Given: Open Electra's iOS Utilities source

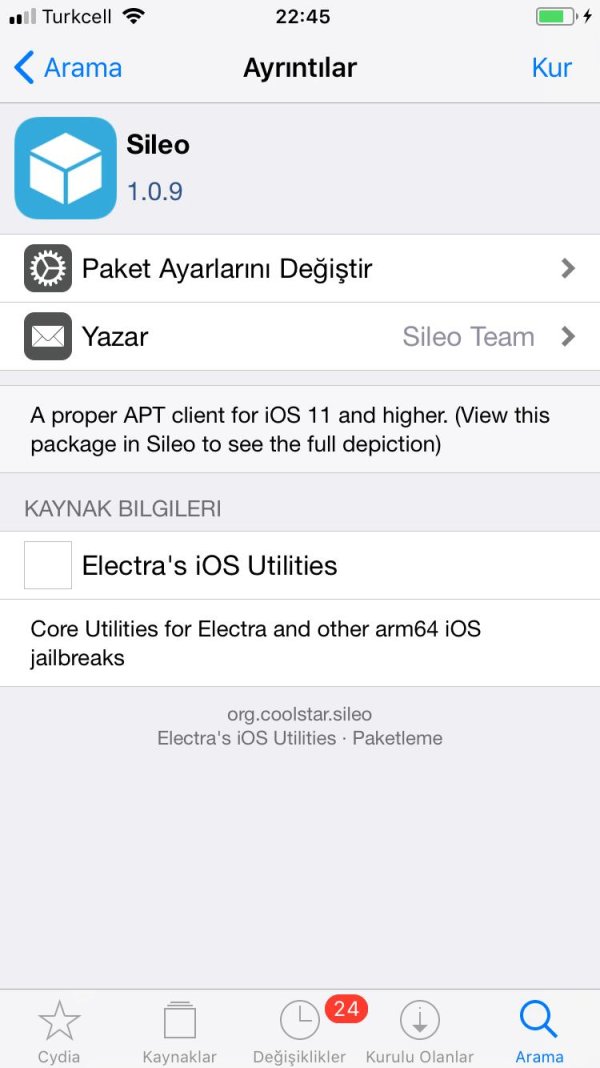Looking at the screenshot, I should pyautogui.click(x=300, y=565).
